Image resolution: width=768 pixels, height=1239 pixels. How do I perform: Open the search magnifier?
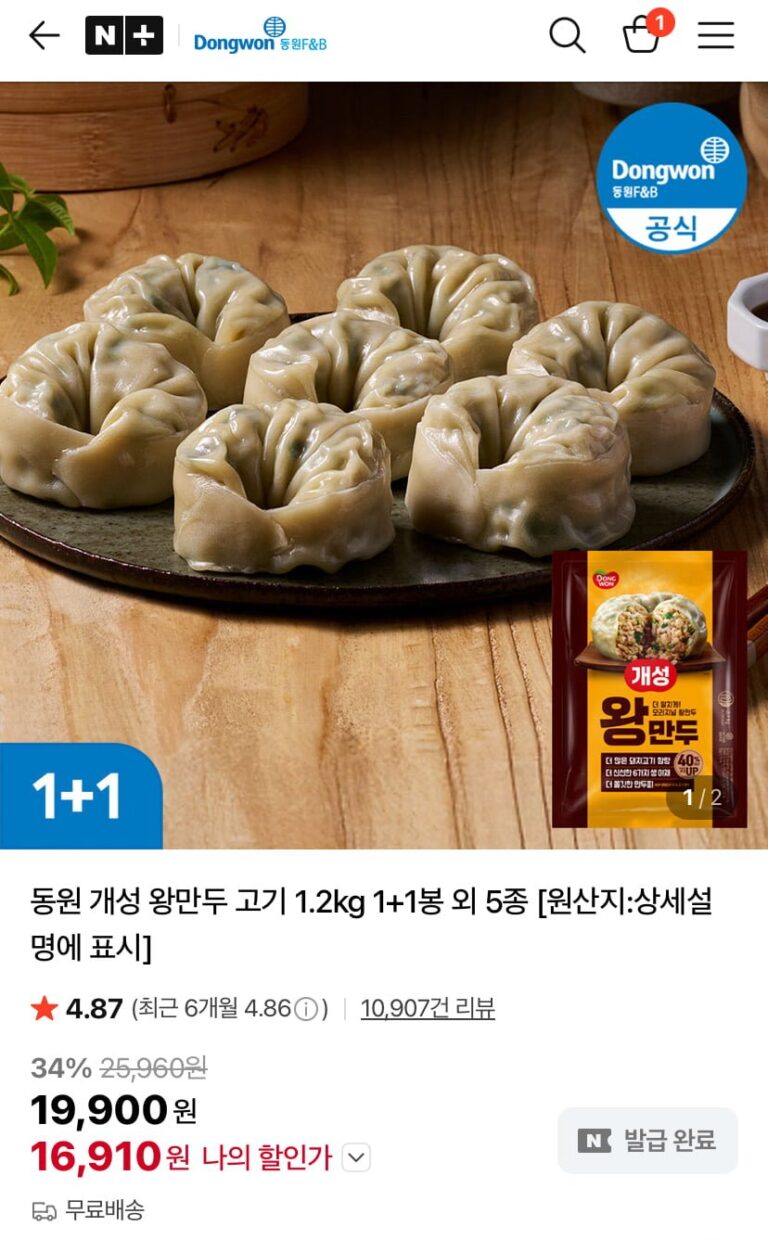[x=566, y=36]
